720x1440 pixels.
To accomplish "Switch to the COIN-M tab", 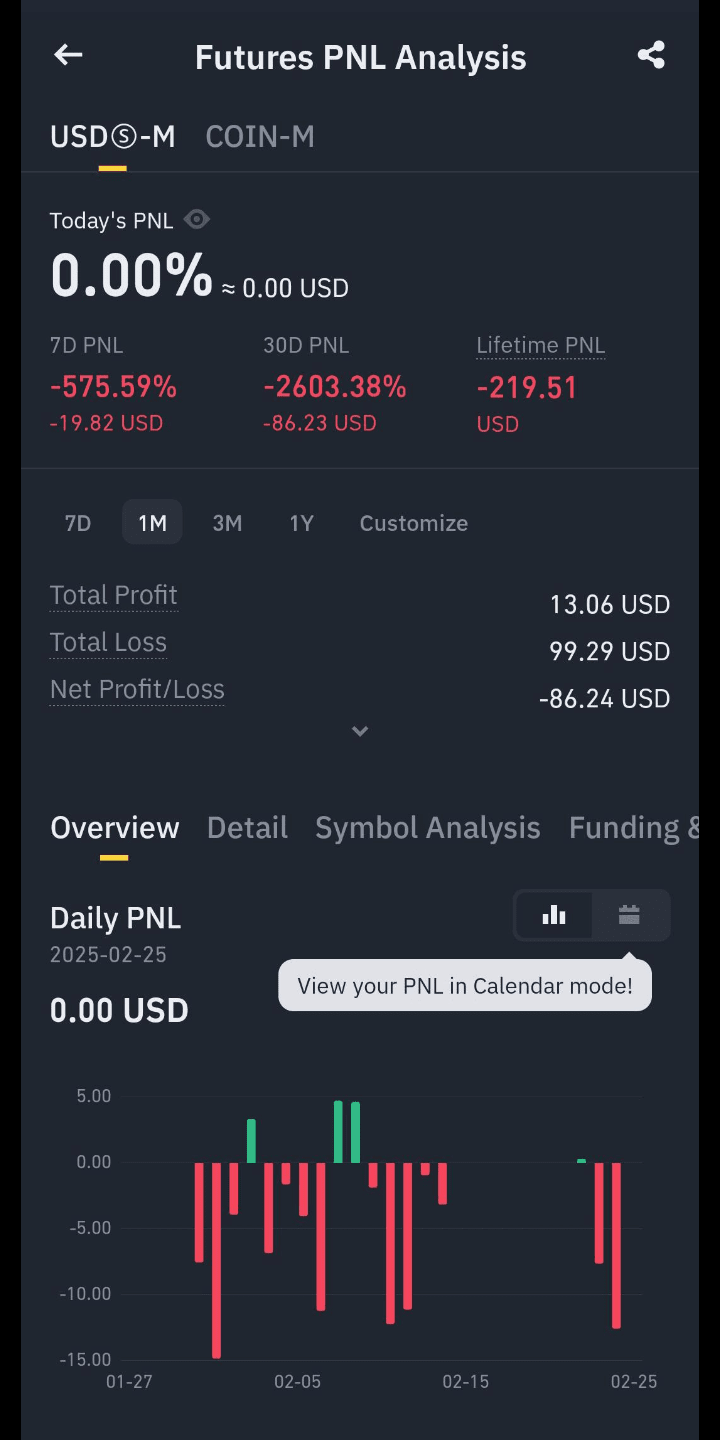I will (260, 137).
